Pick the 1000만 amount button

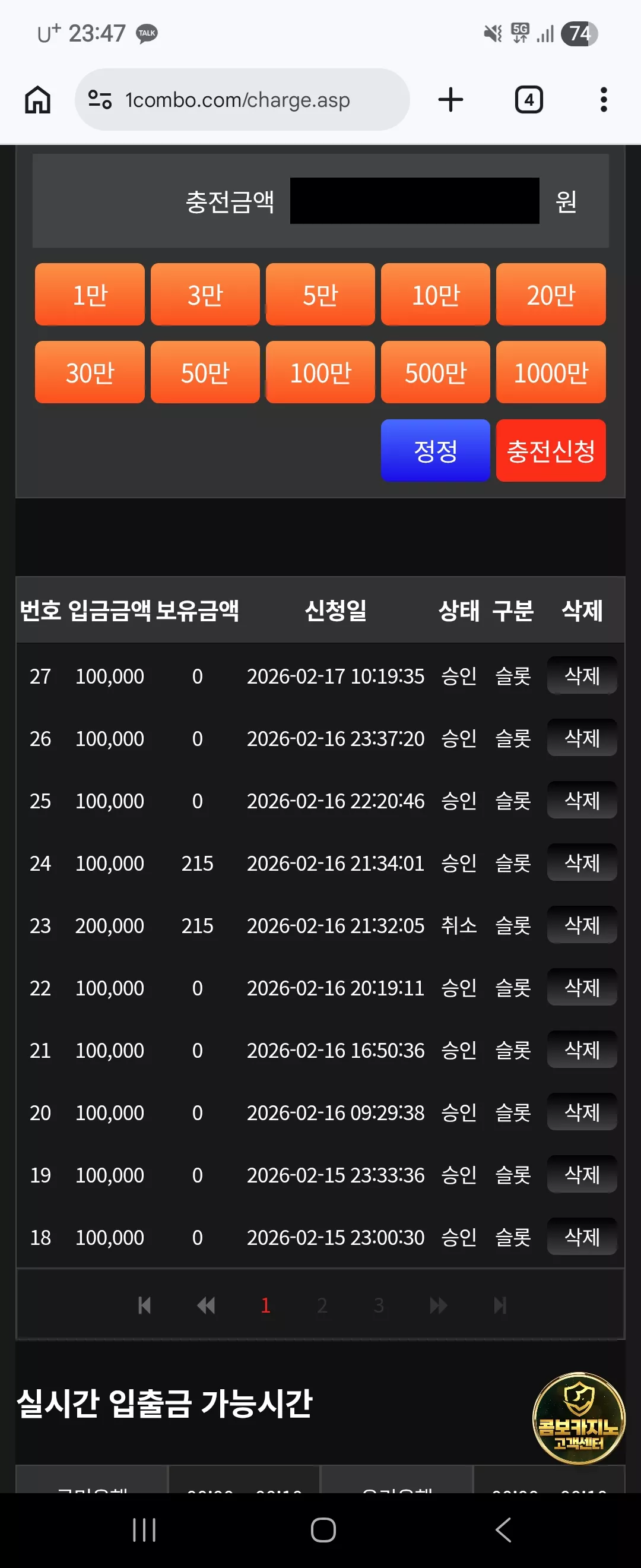tap(551, 372)
